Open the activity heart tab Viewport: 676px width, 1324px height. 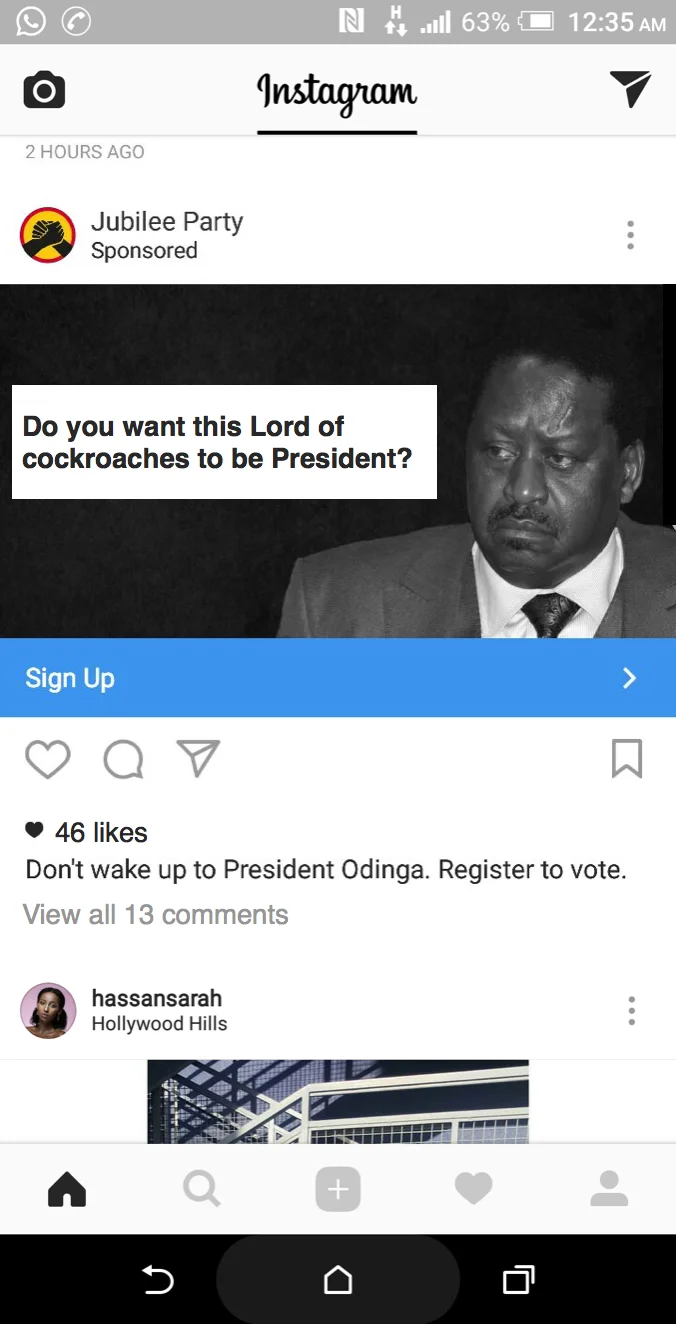pos(473,1189)
